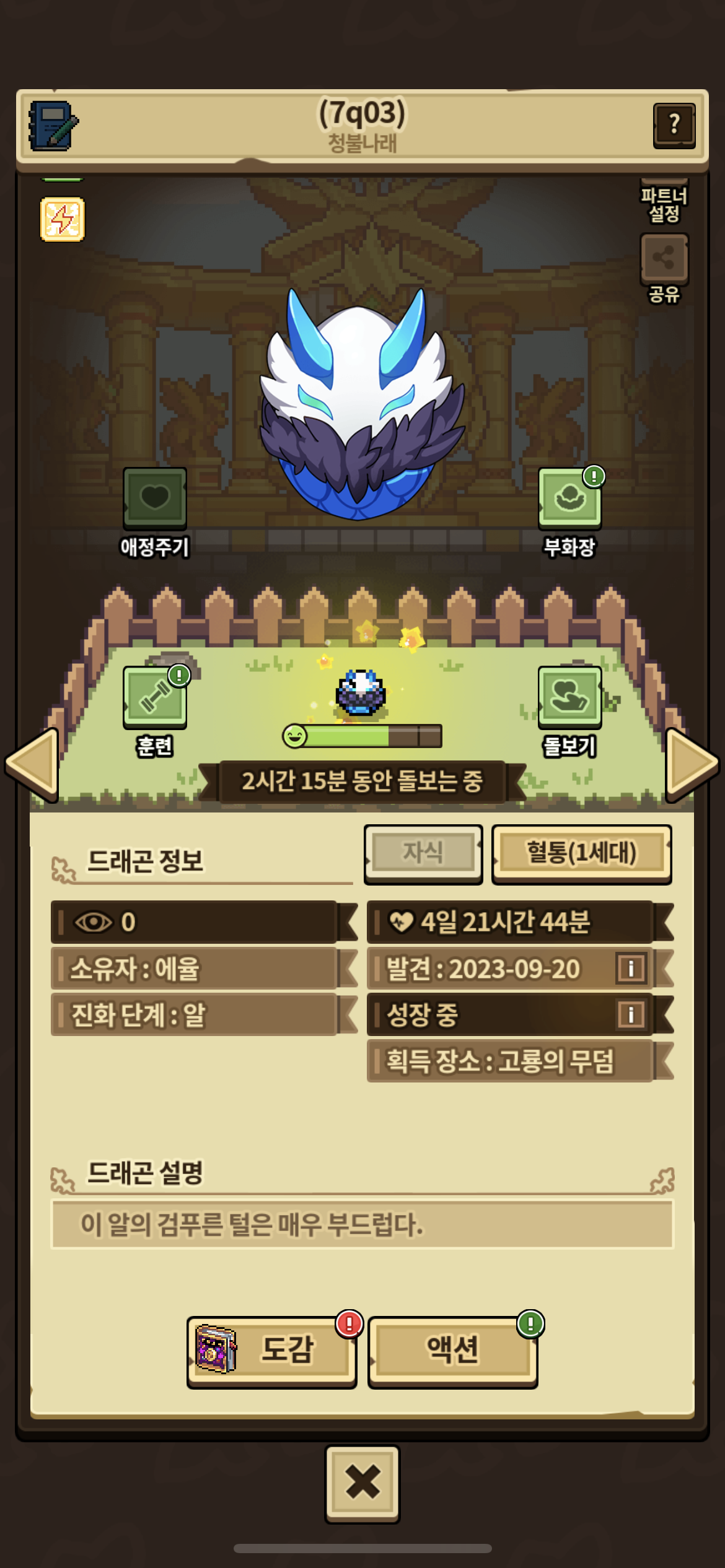
Task: Open the question mark help button
Action: click(674, 126)
